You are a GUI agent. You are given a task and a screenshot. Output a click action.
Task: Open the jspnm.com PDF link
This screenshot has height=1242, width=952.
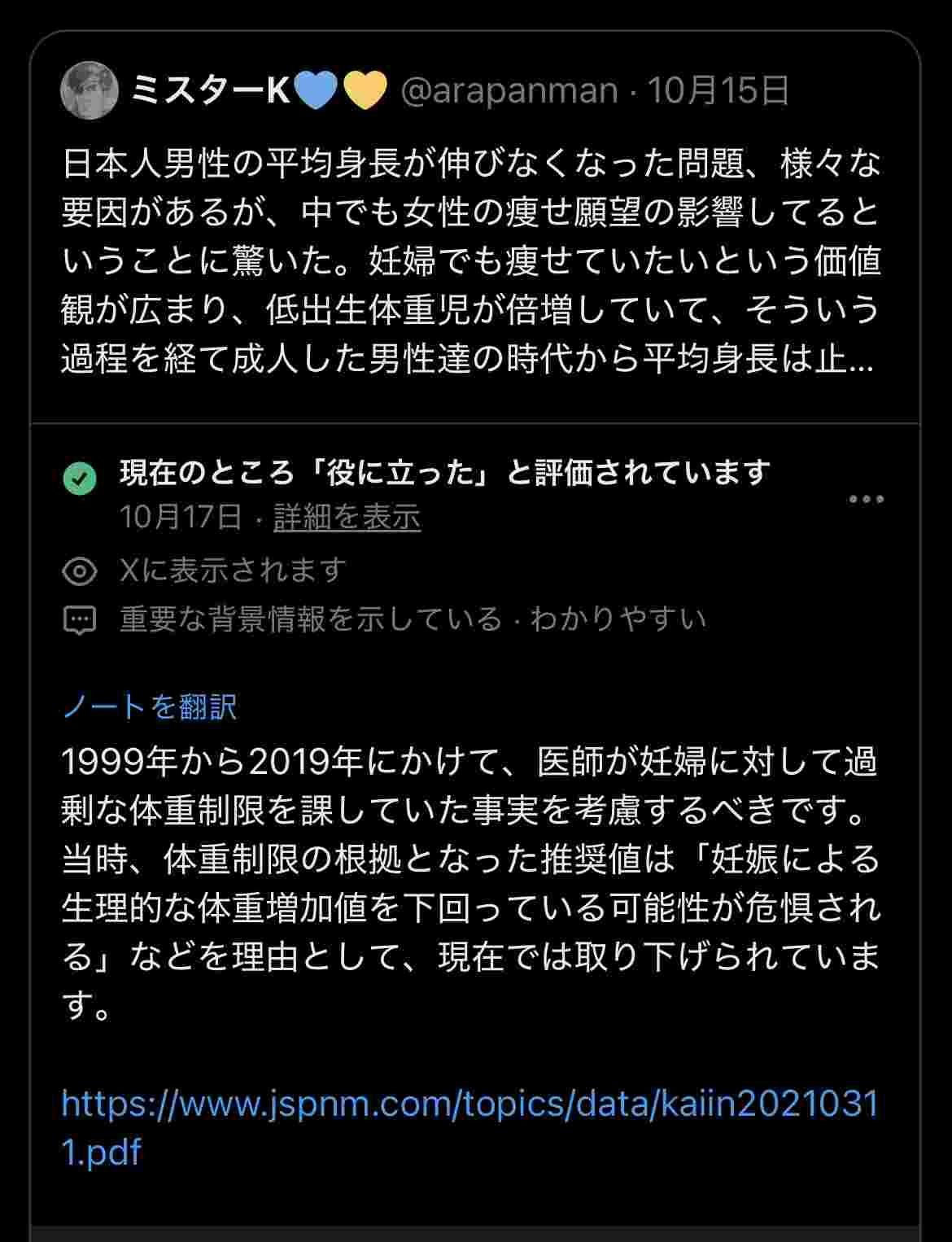tap(469, 1126)
